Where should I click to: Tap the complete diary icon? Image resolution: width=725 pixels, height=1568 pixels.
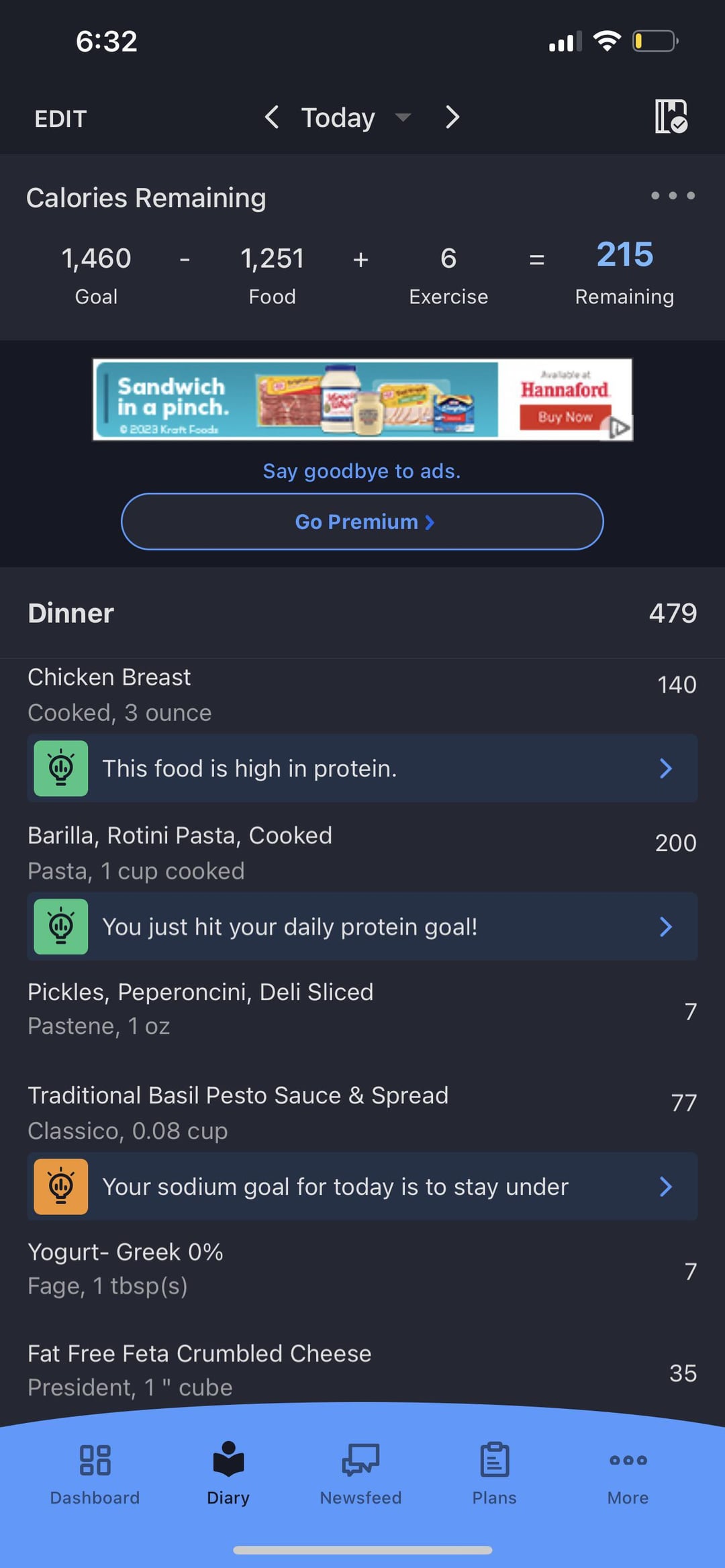point(671,117)
